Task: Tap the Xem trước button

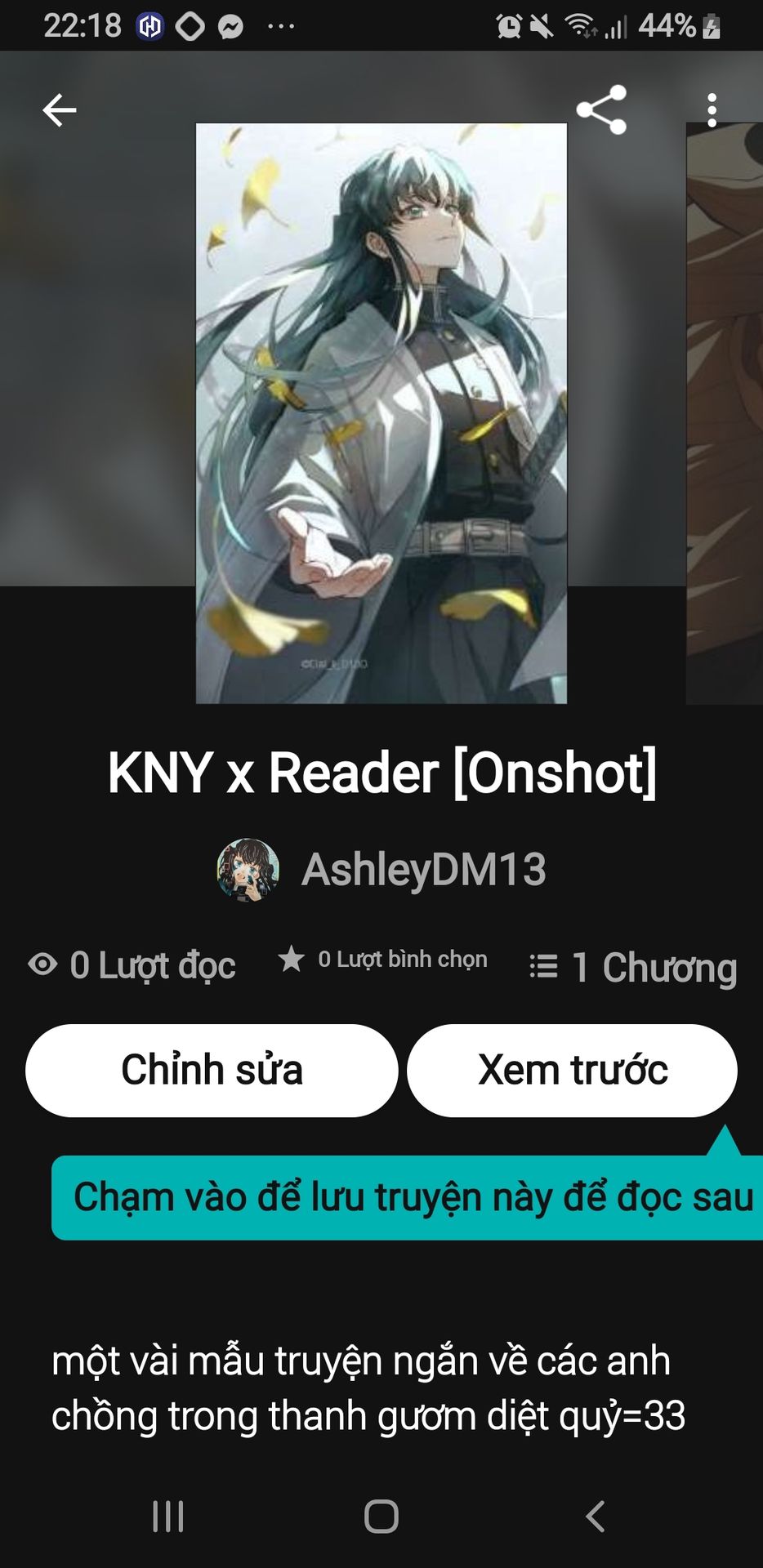Action: point(572,1070)
